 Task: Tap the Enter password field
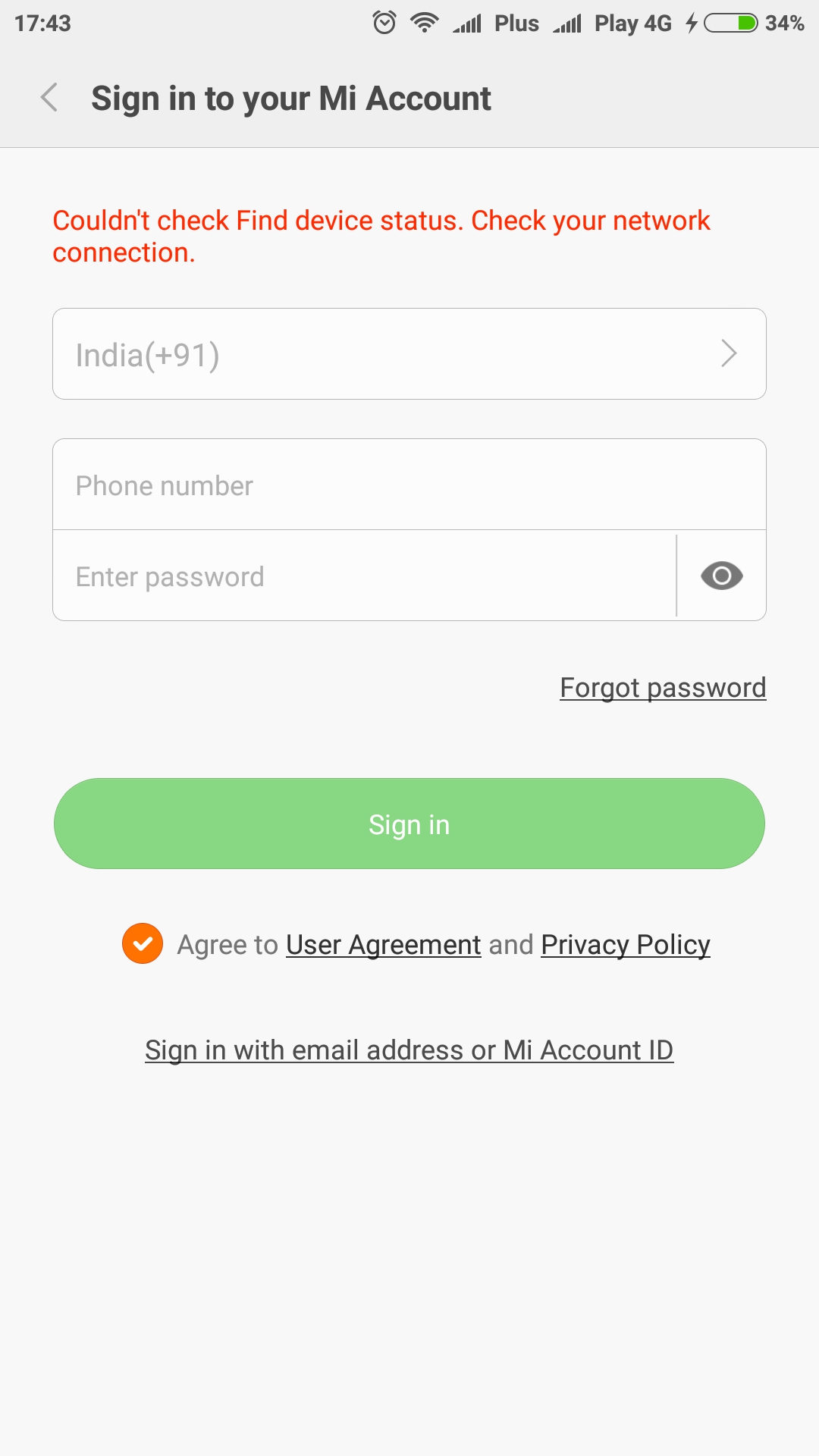tap(364, 576)
